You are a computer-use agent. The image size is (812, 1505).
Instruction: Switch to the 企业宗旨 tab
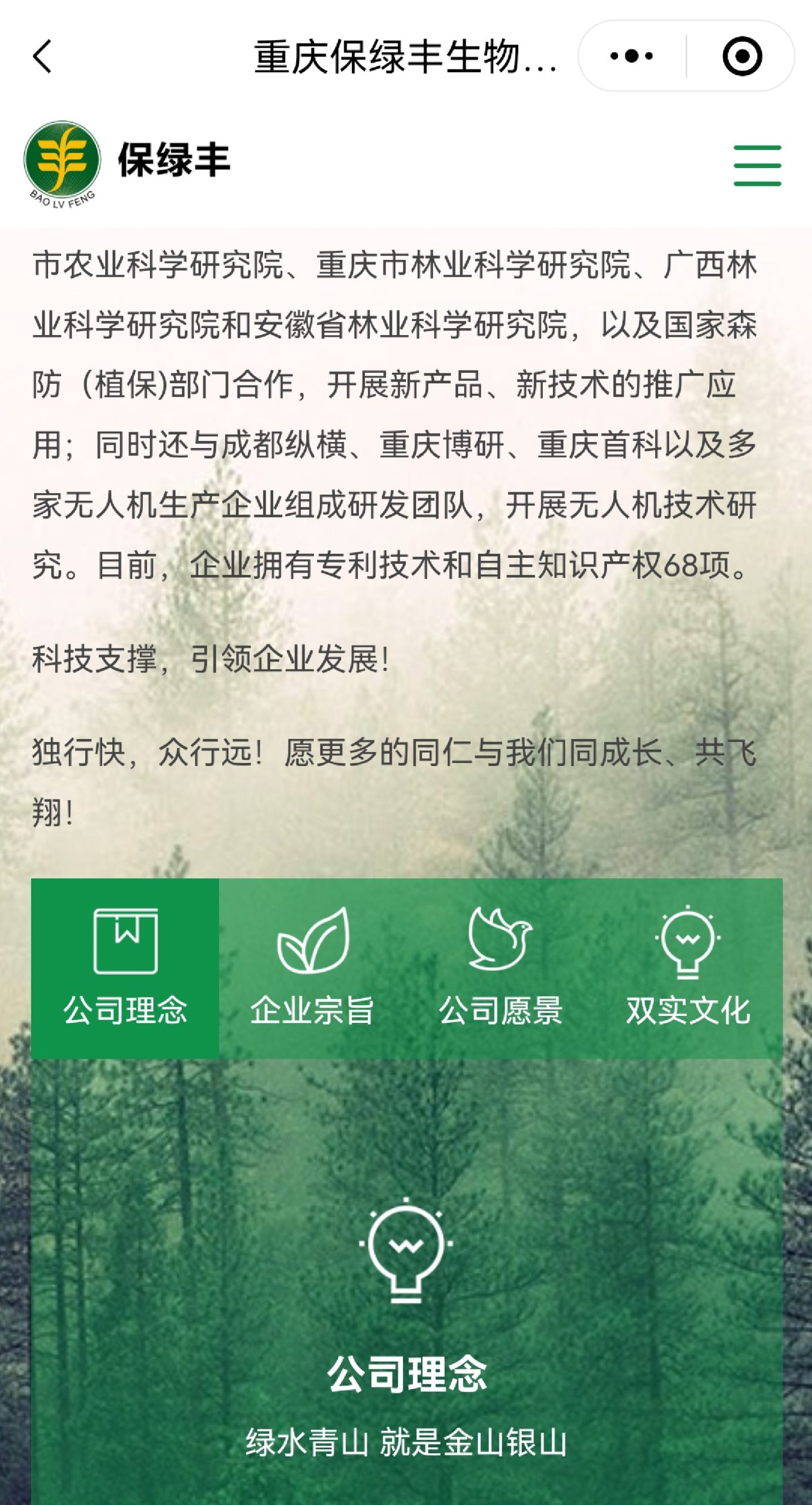(x=313, y=968)
